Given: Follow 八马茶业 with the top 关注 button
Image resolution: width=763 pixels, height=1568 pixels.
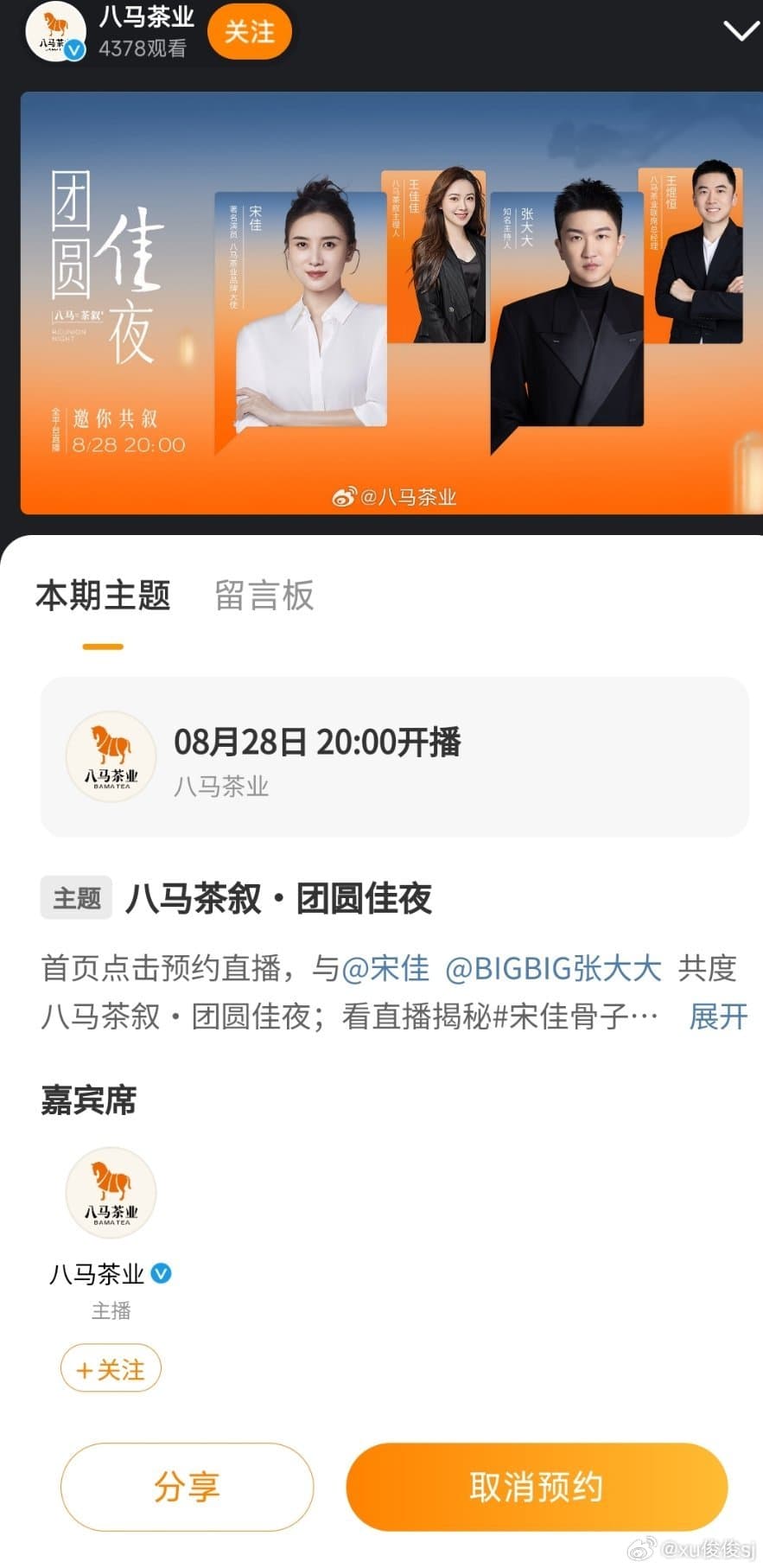Looking at the screenshot, I should [x=250, y=32].
